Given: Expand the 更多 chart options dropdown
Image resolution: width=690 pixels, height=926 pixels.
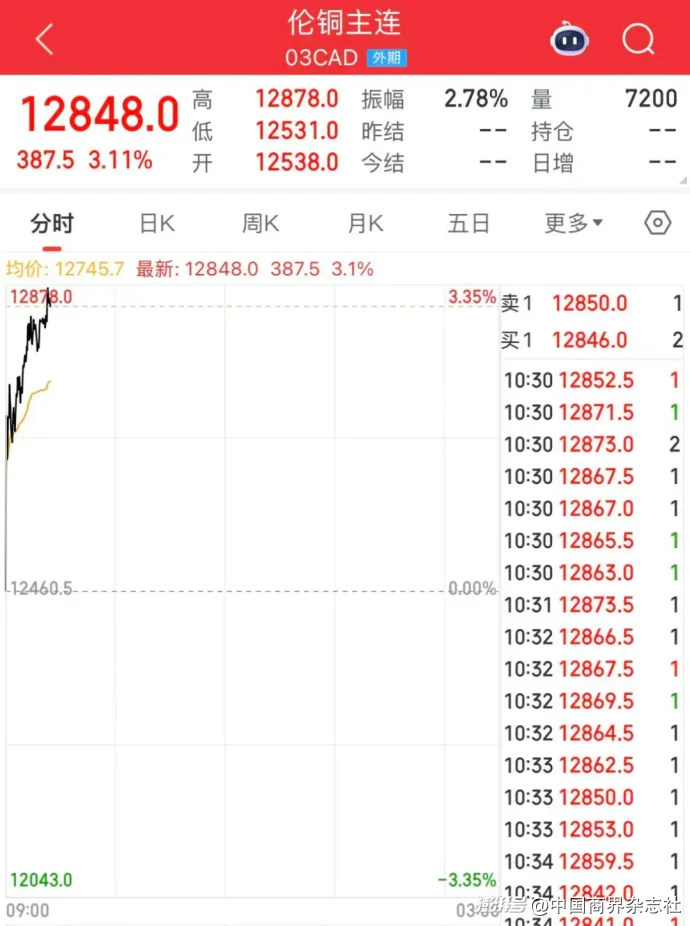Looking at the screenshot, I should click(573, 223).
